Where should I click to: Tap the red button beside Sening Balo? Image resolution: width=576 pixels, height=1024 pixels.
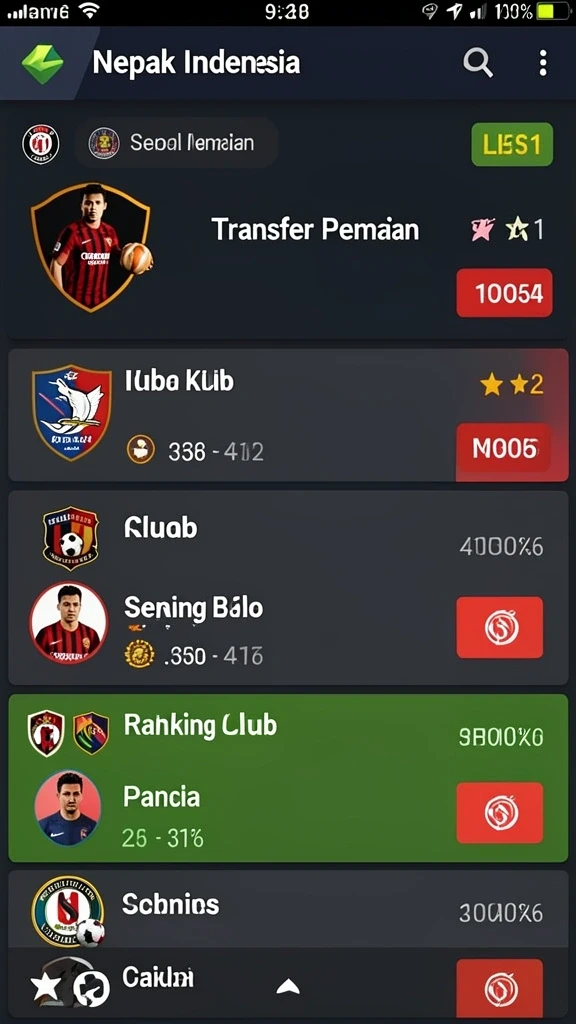(500, 627)
